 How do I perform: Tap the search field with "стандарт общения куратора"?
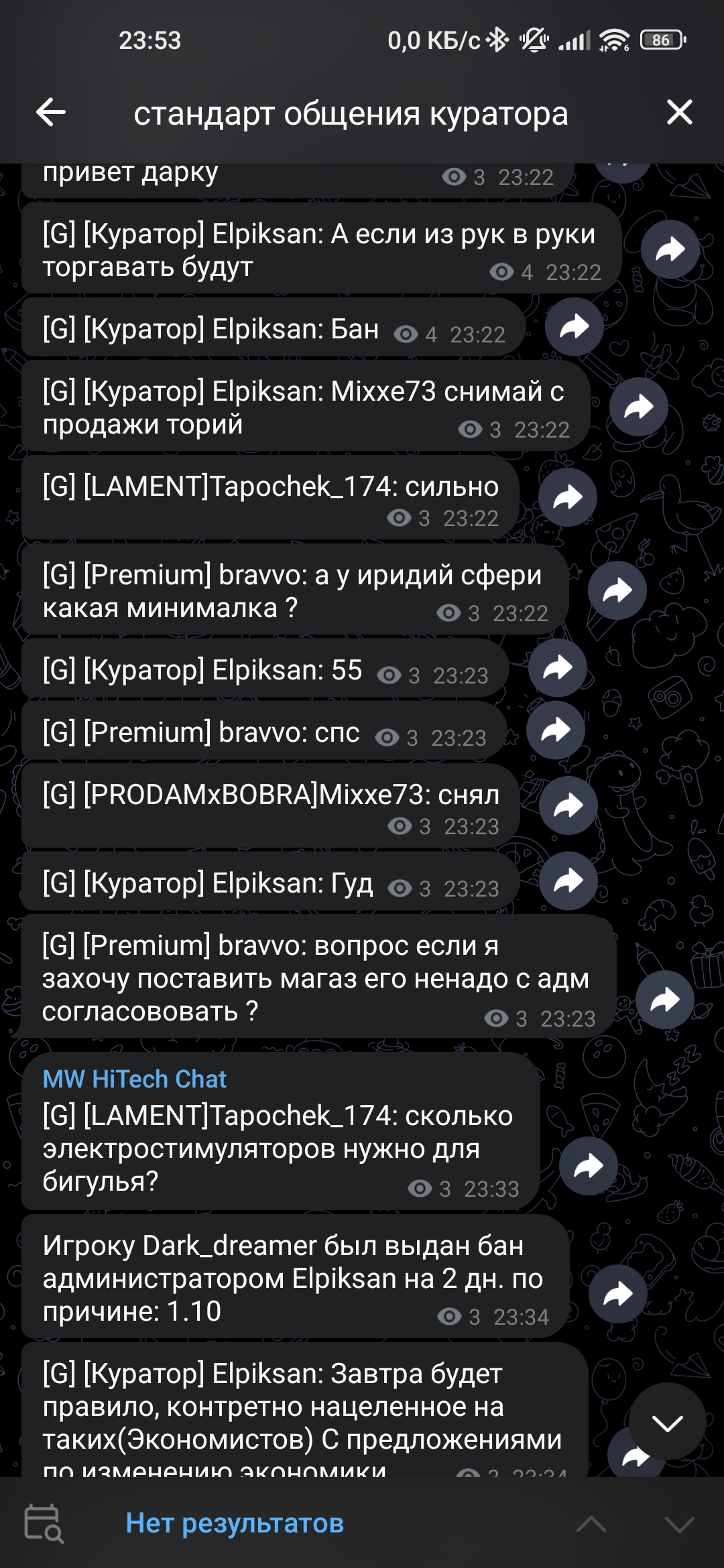351,113
